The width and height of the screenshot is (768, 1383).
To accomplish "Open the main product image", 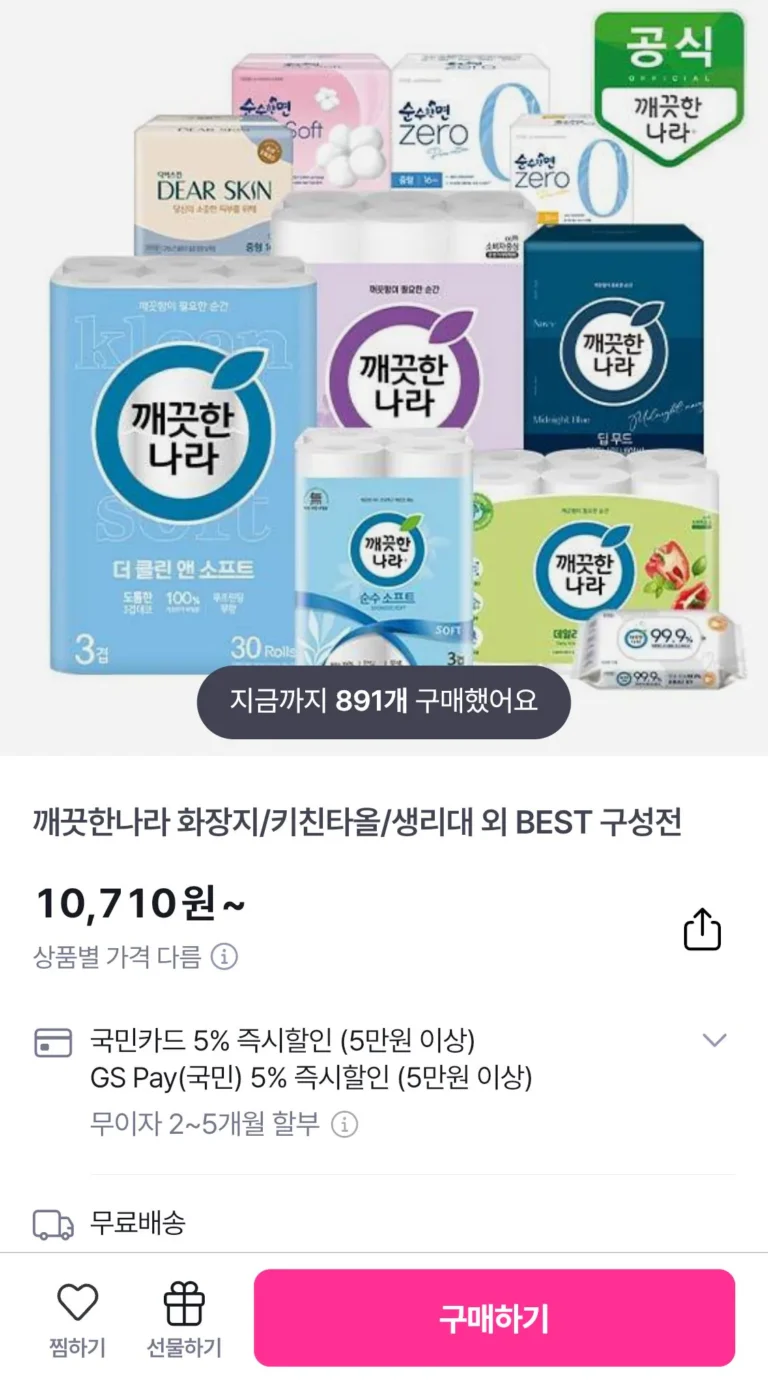I will point(384,350).
